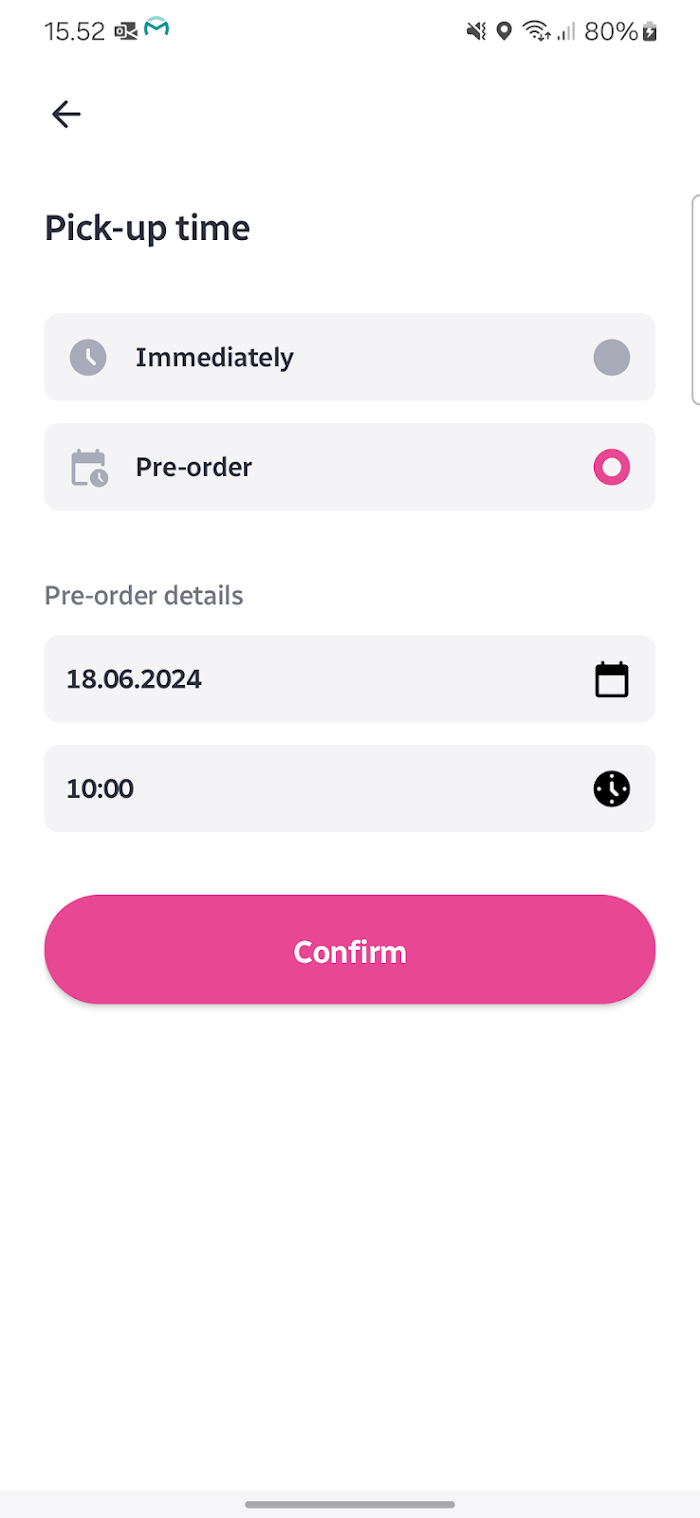700x1518 pixels.
Task: Select the Immediately pick-up option
Action: pyautogui.click(x=350, y=357)
